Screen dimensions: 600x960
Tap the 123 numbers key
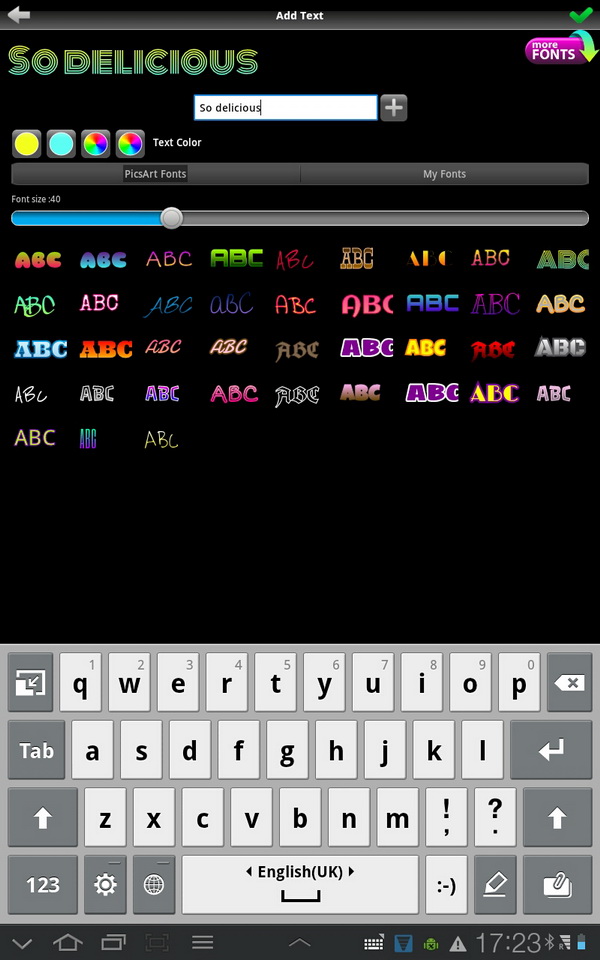click(x=42, y=884)
